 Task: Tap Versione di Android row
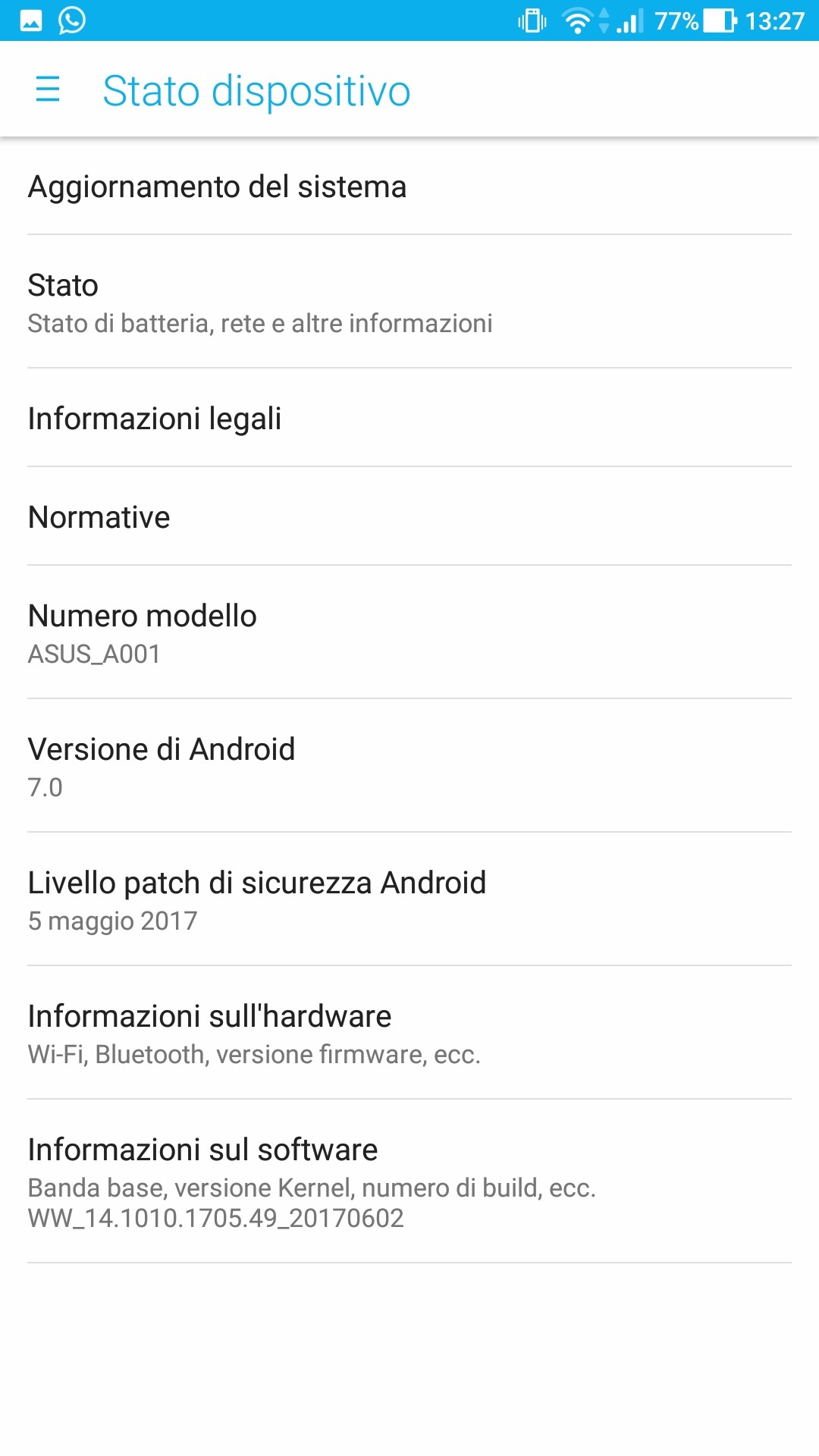point(409,766)
